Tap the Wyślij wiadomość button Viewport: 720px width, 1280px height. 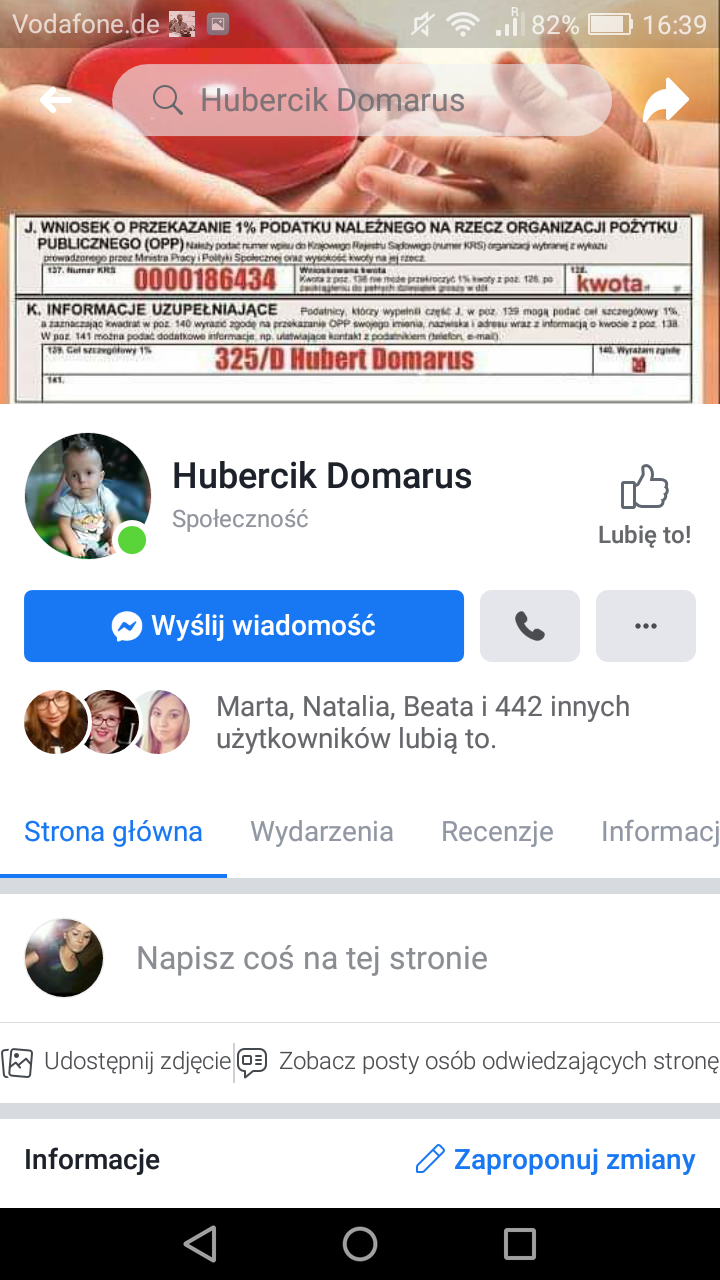coord(244,626)
